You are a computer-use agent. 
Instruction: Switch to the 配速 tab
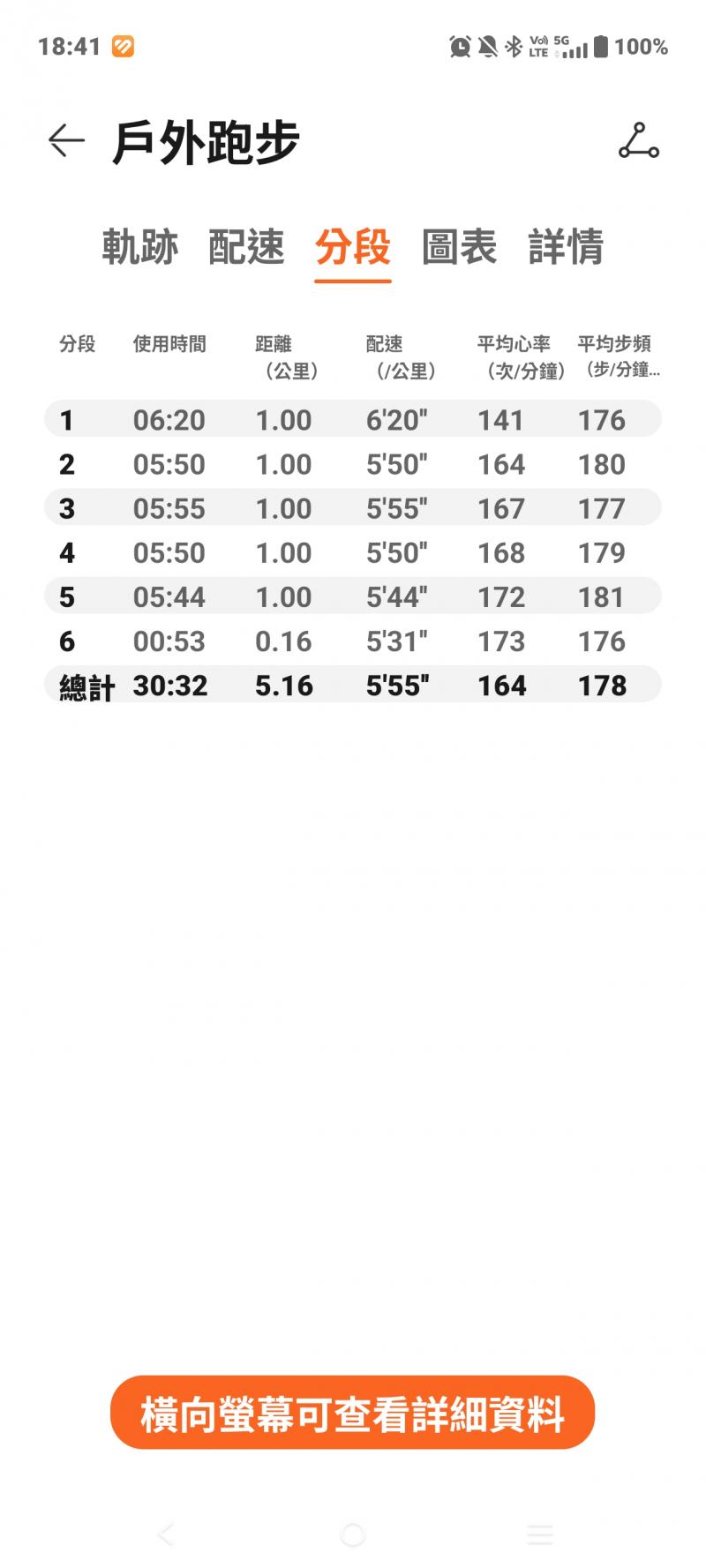click(246, 246)
